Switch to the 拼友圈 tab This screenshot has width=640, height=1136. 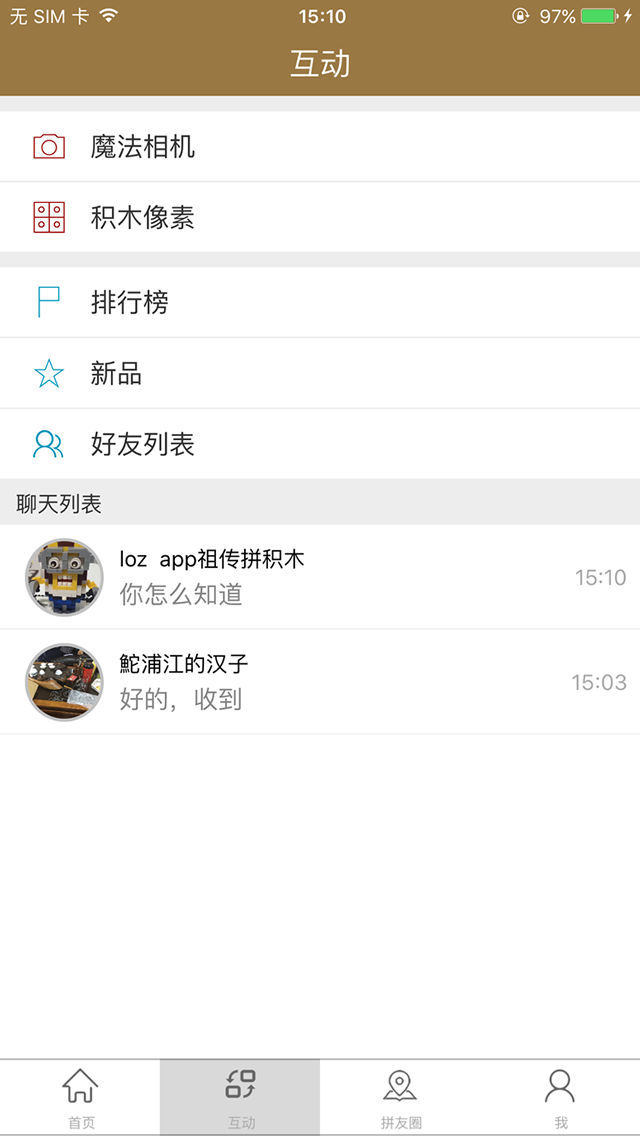(x=400, y=1097)
